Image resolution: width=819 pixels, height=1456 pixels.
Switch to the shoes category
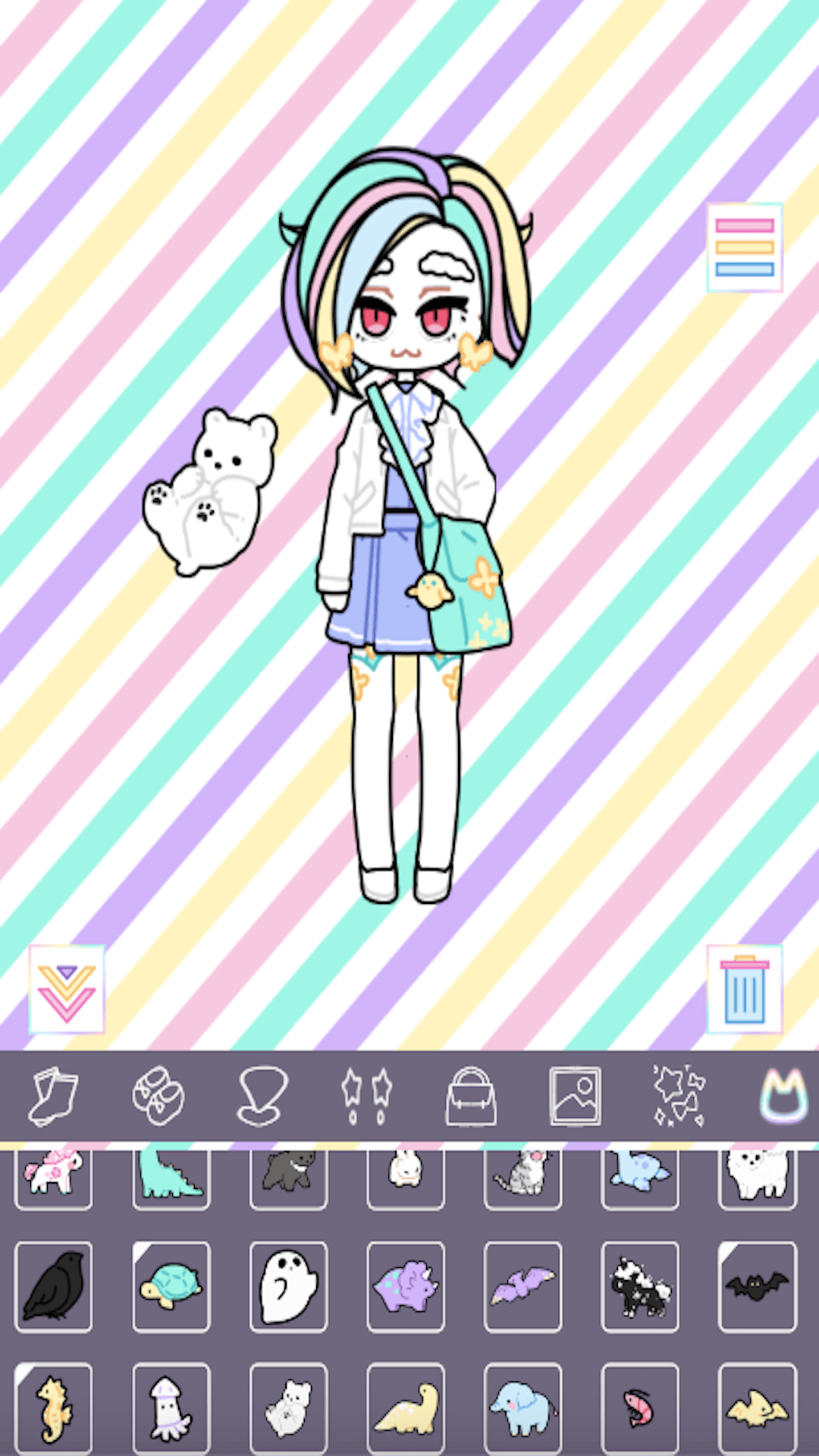point(158,1096)
